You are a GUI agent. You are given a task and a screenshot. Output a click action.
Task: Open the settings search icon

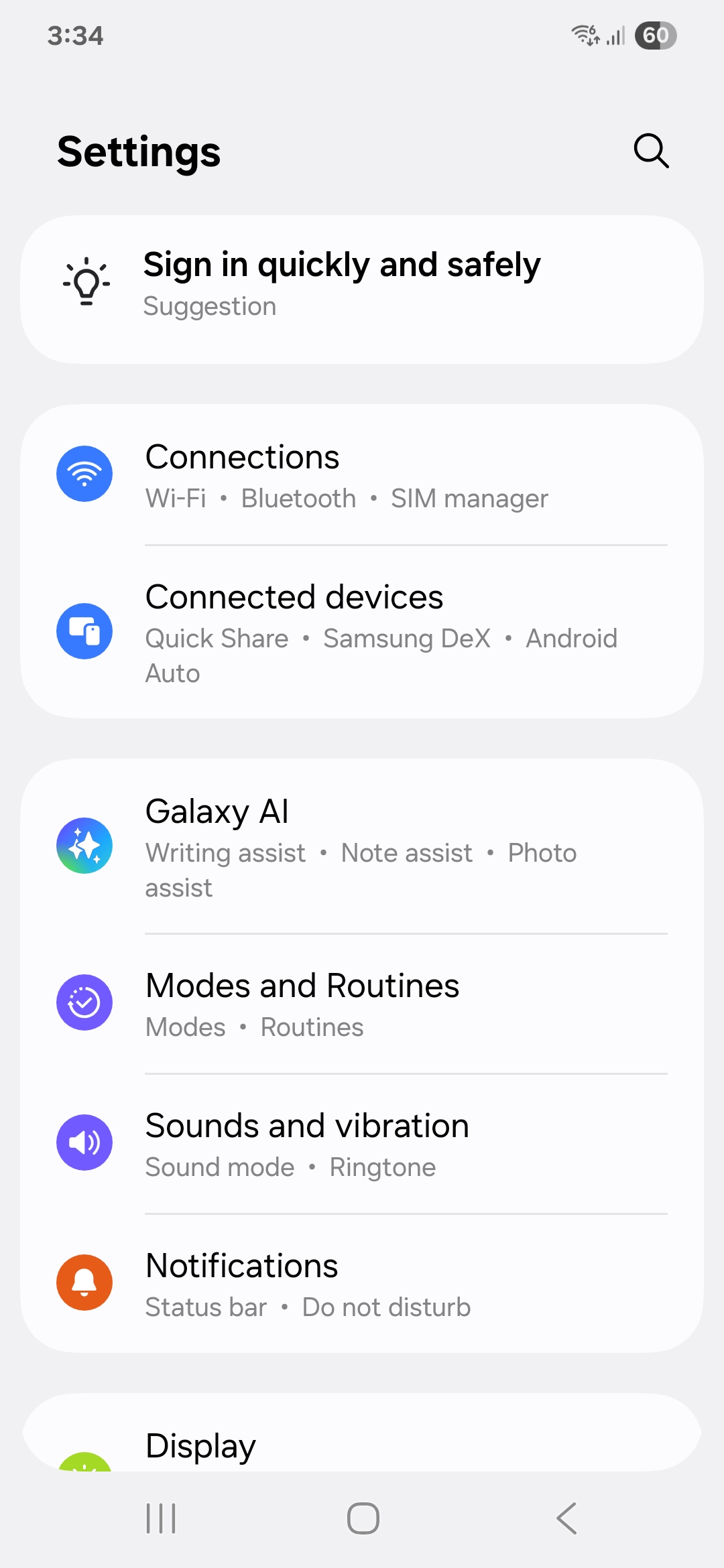click(x=651, y=151)
